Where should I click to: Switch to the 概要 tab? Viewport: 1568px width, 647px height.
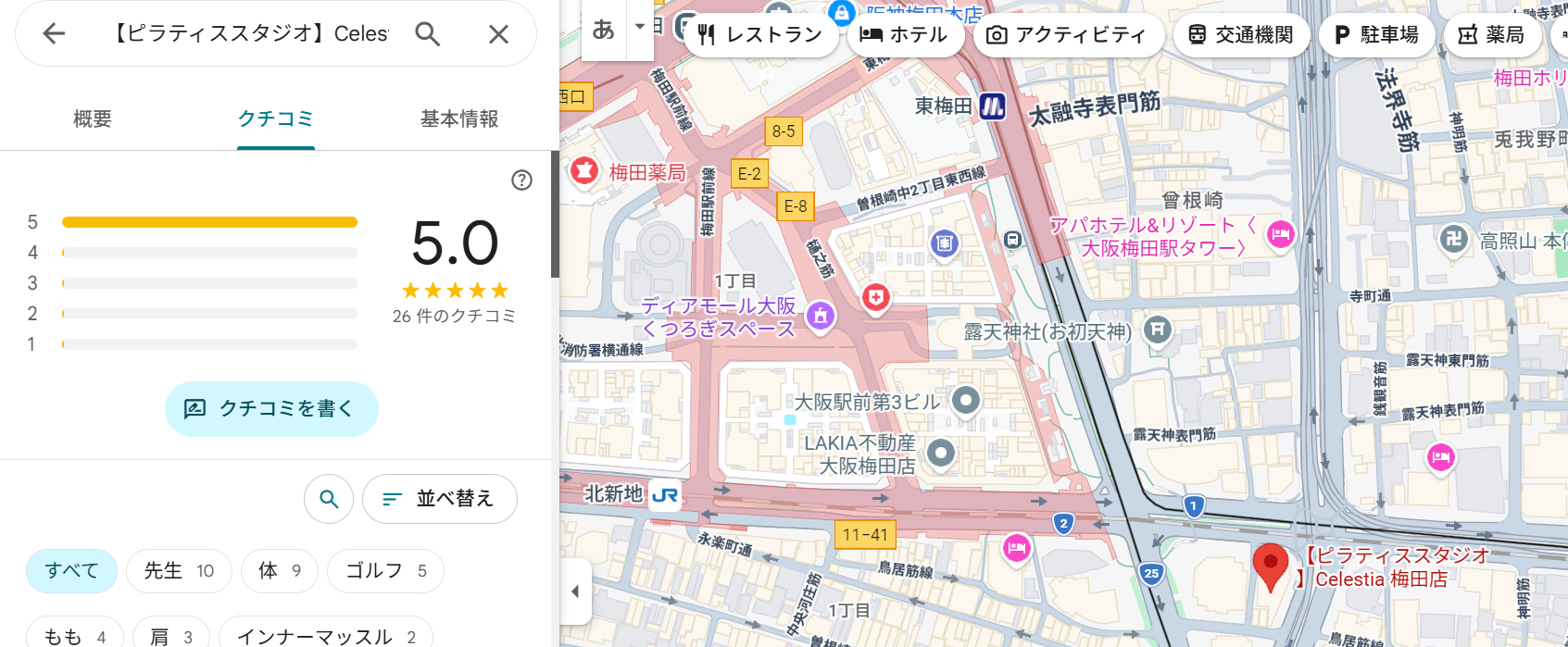click(x=93, y=118)
